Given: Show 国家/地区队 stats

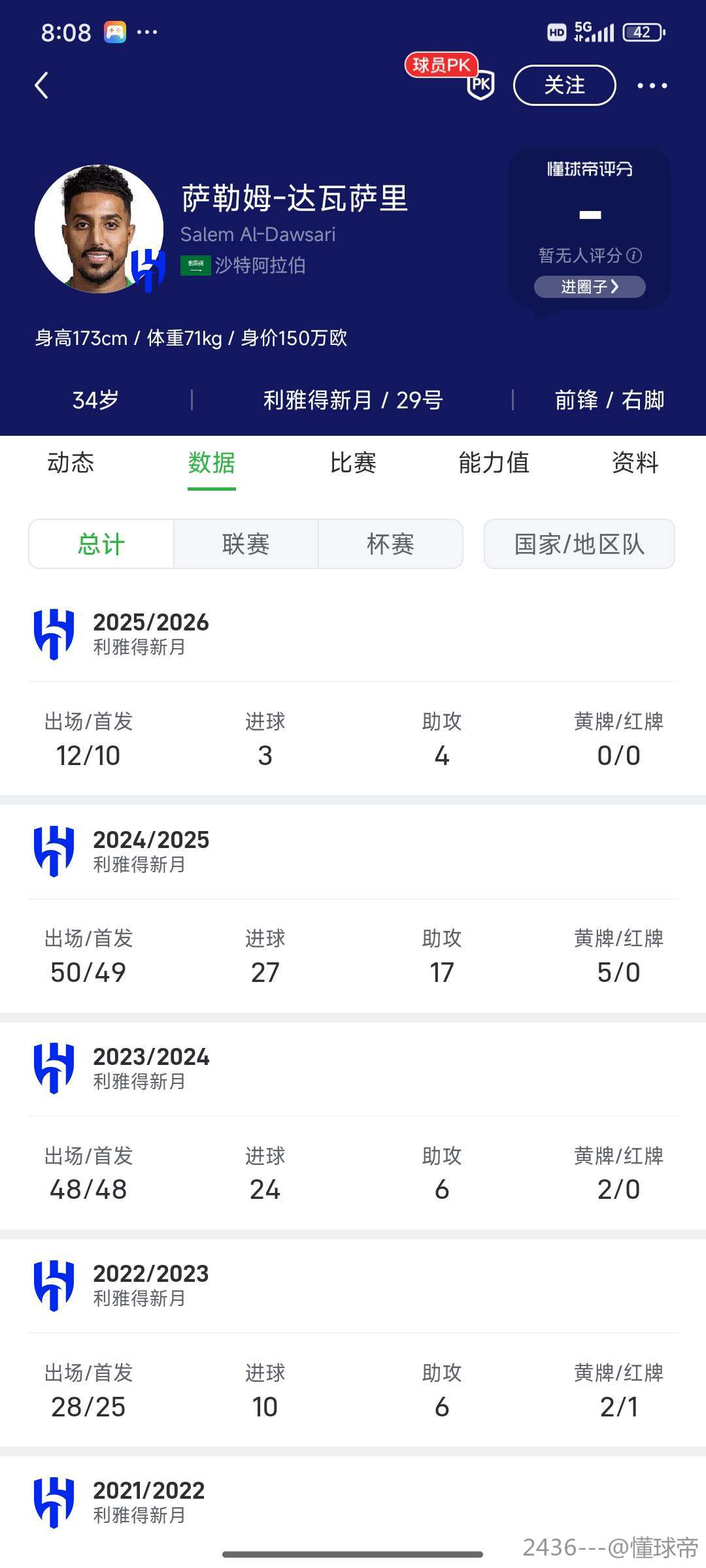Looking at the screenshot, I should click(x=579, y=544).
